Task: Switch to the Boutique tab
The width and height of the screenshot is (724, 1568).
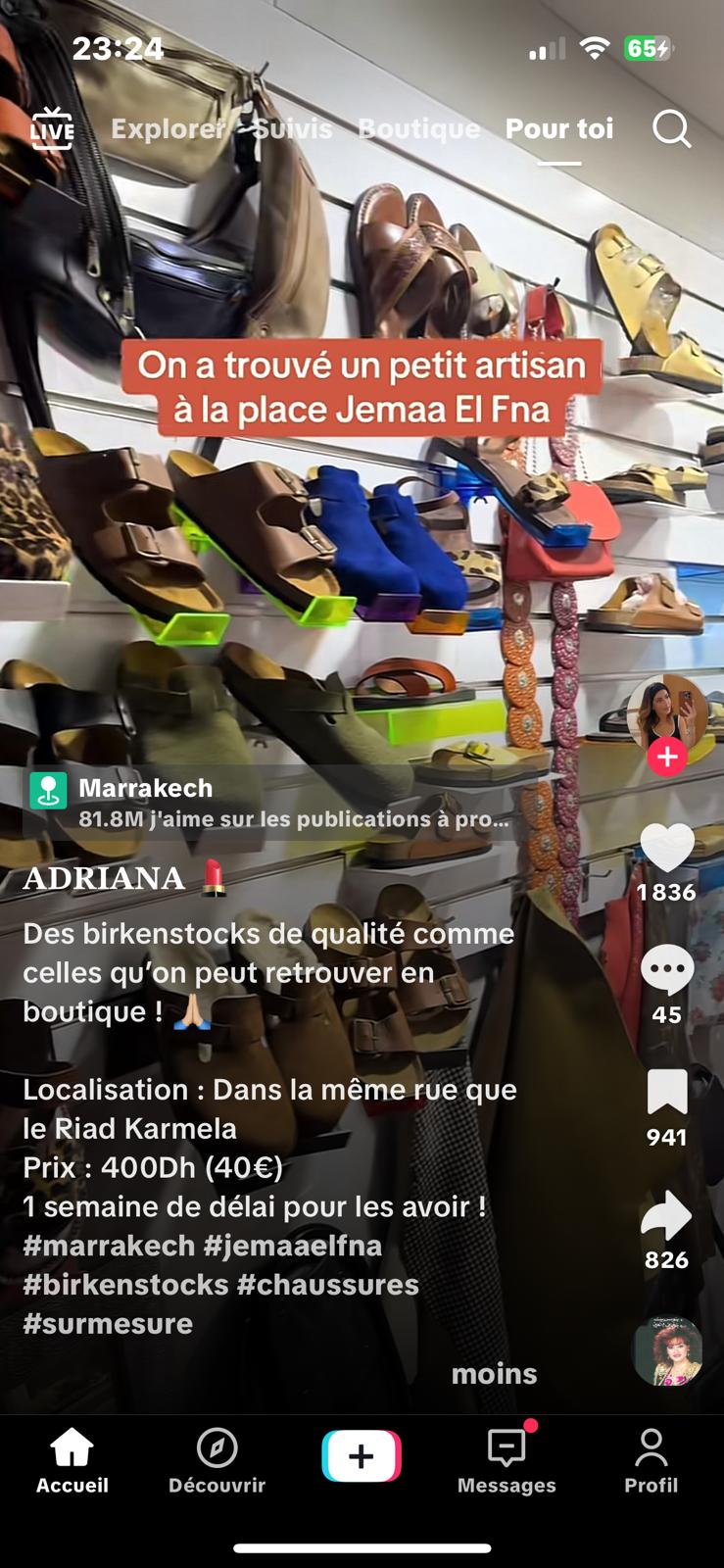Action: tap(419, 127)
